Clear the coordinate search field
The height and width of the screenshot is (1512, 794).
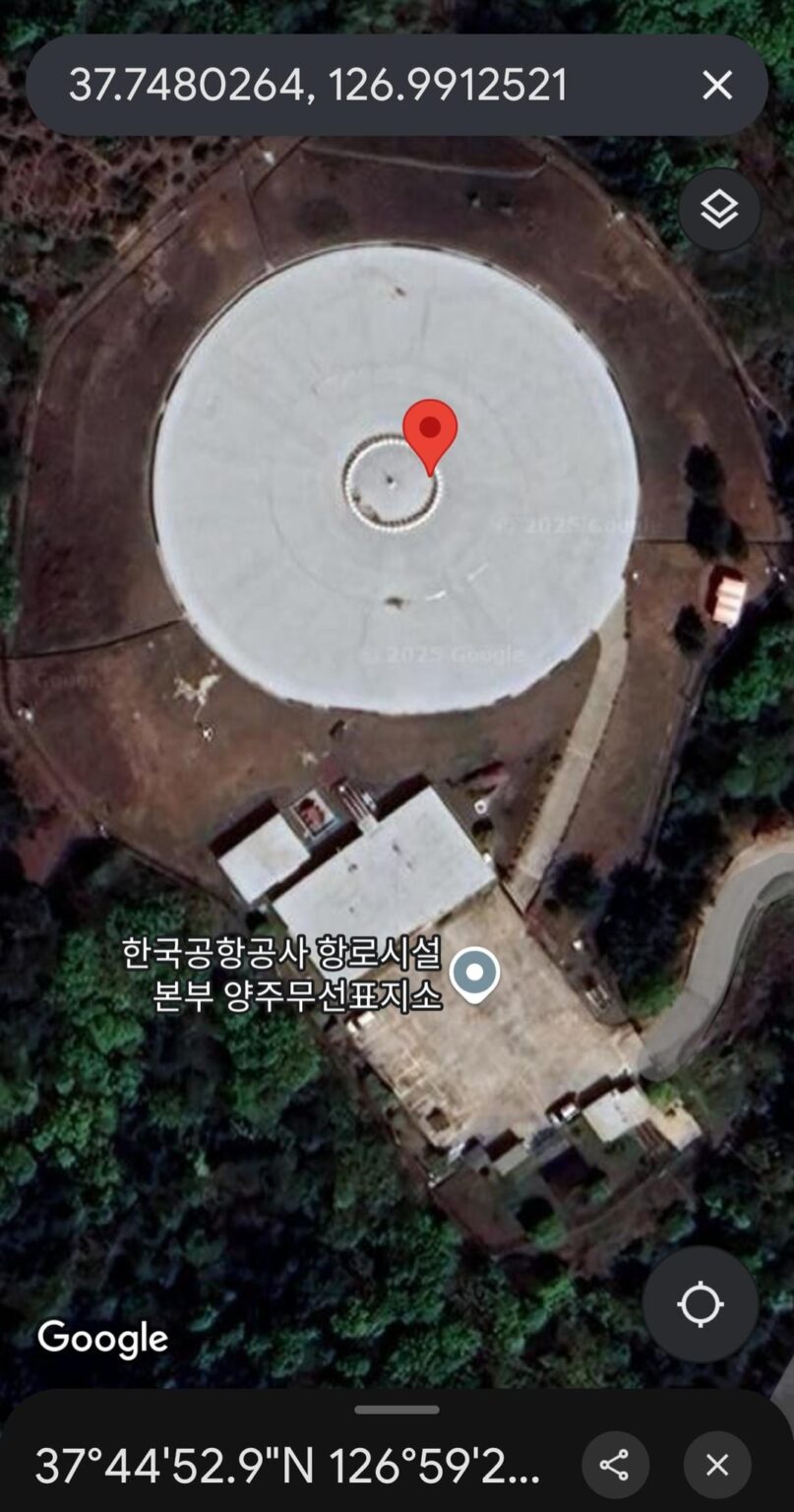[x=717, y=86]
